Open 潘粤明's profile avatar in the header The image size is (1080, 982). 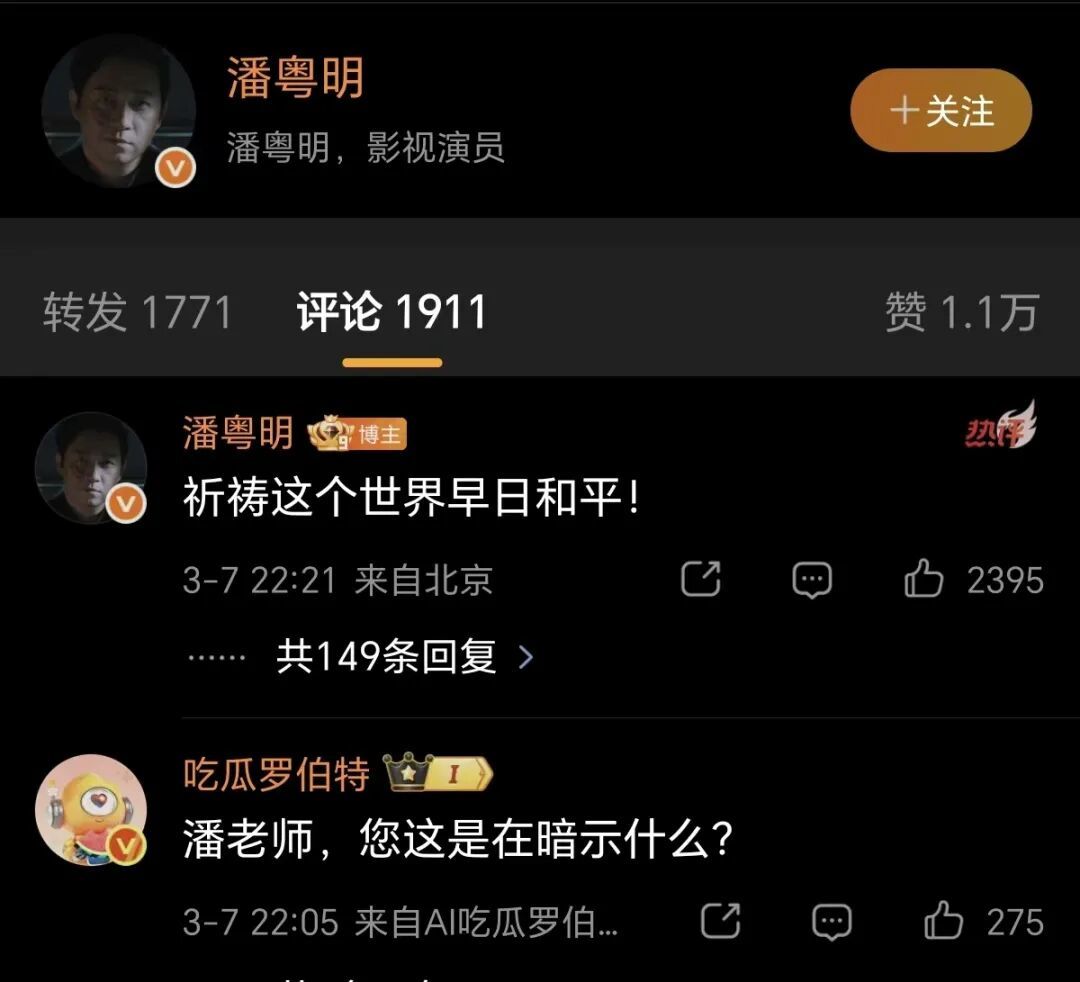click(x=118, y=111)
